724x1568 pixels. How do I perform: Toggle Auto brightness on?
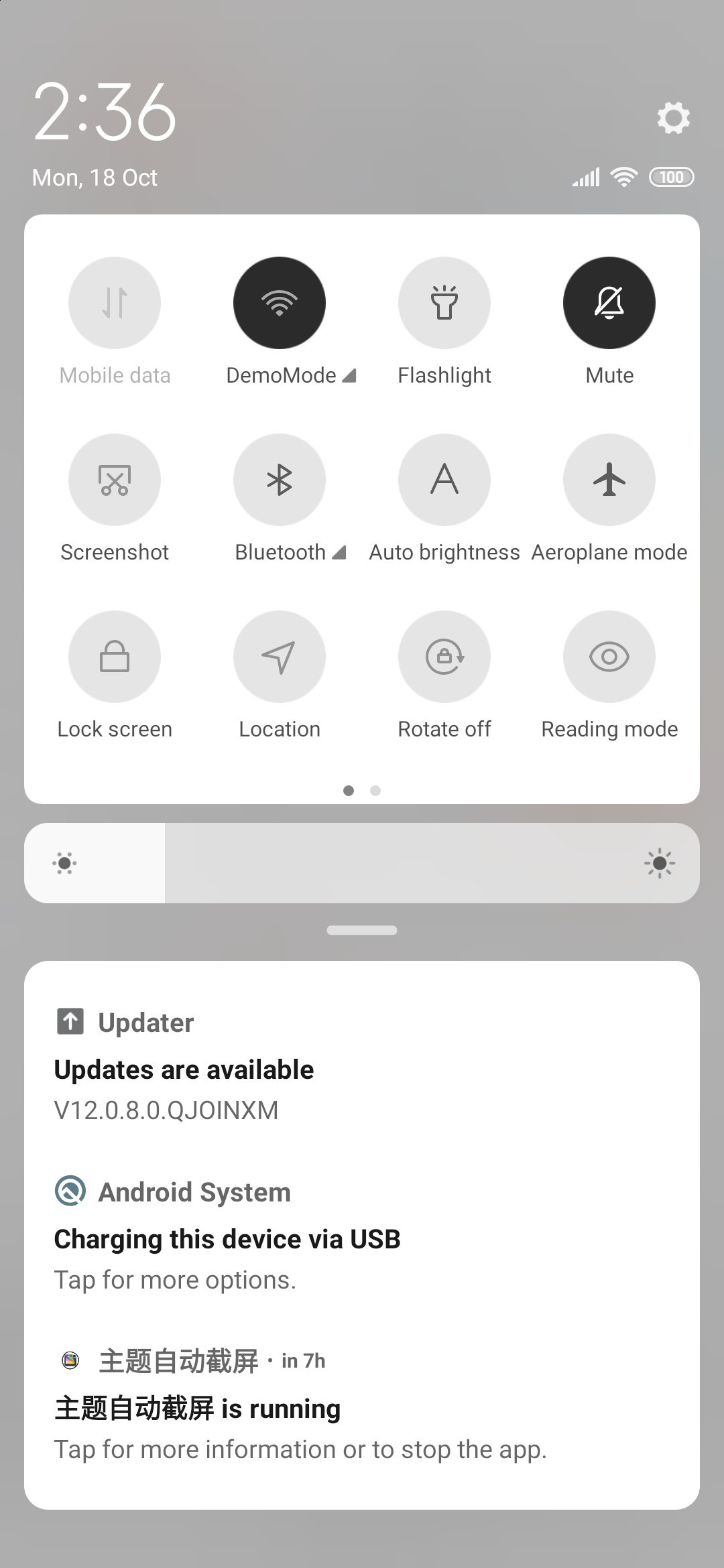click(x=444, y=480)
